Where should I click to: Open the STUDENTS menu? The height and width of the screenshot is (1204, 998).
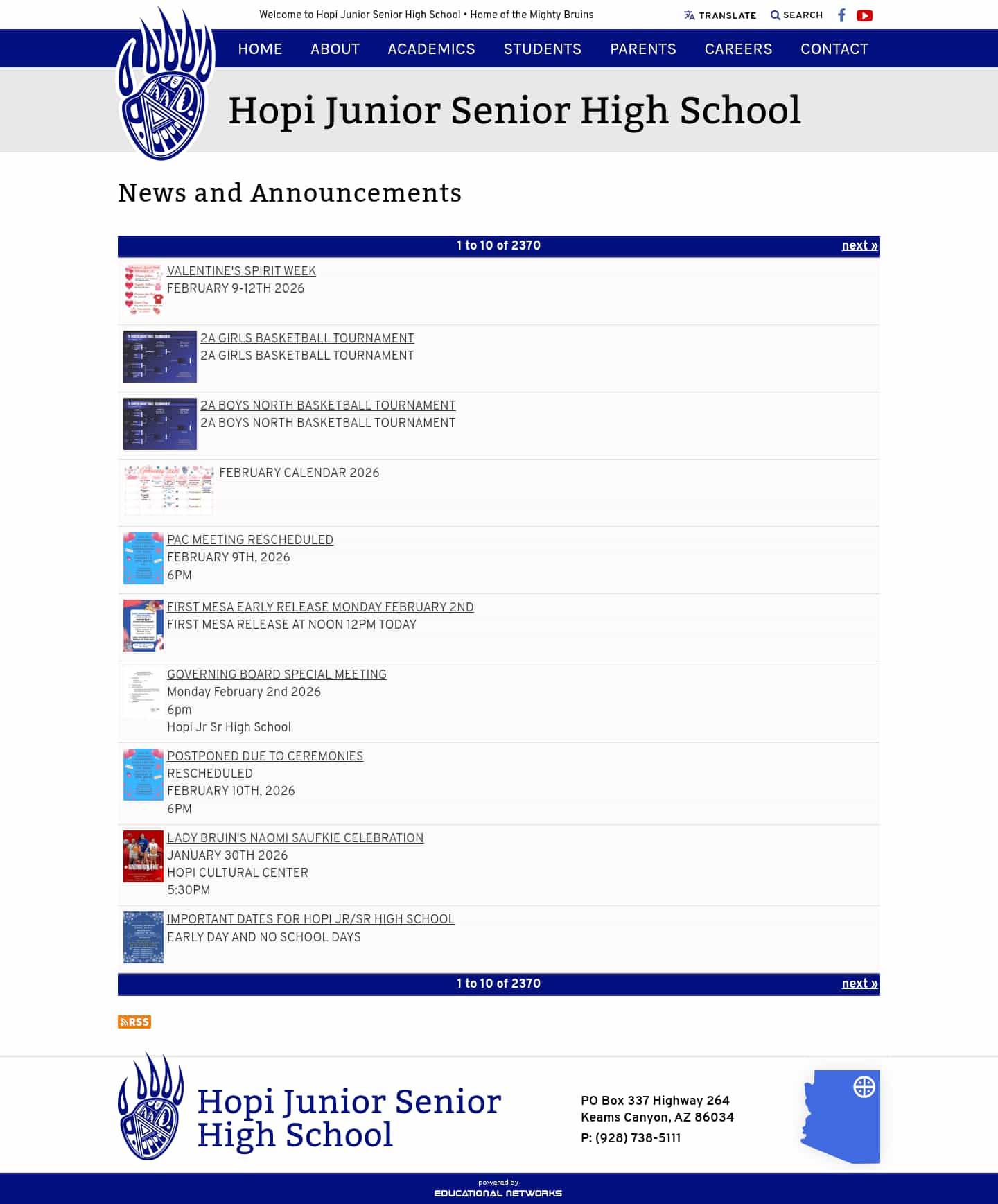(x=543, y=49)
